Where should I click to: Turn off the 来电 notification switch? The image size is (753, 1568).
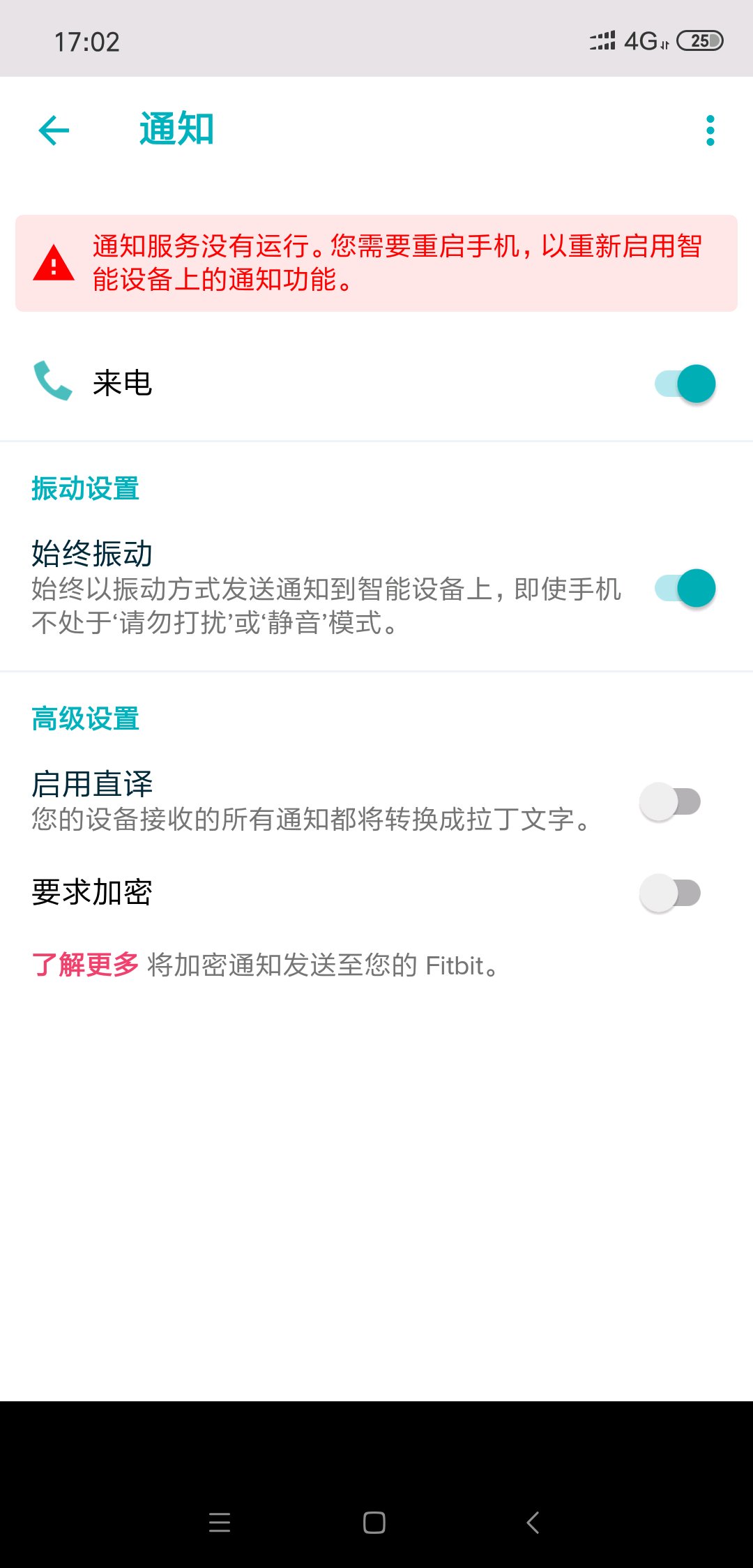(x=685, y=384)
